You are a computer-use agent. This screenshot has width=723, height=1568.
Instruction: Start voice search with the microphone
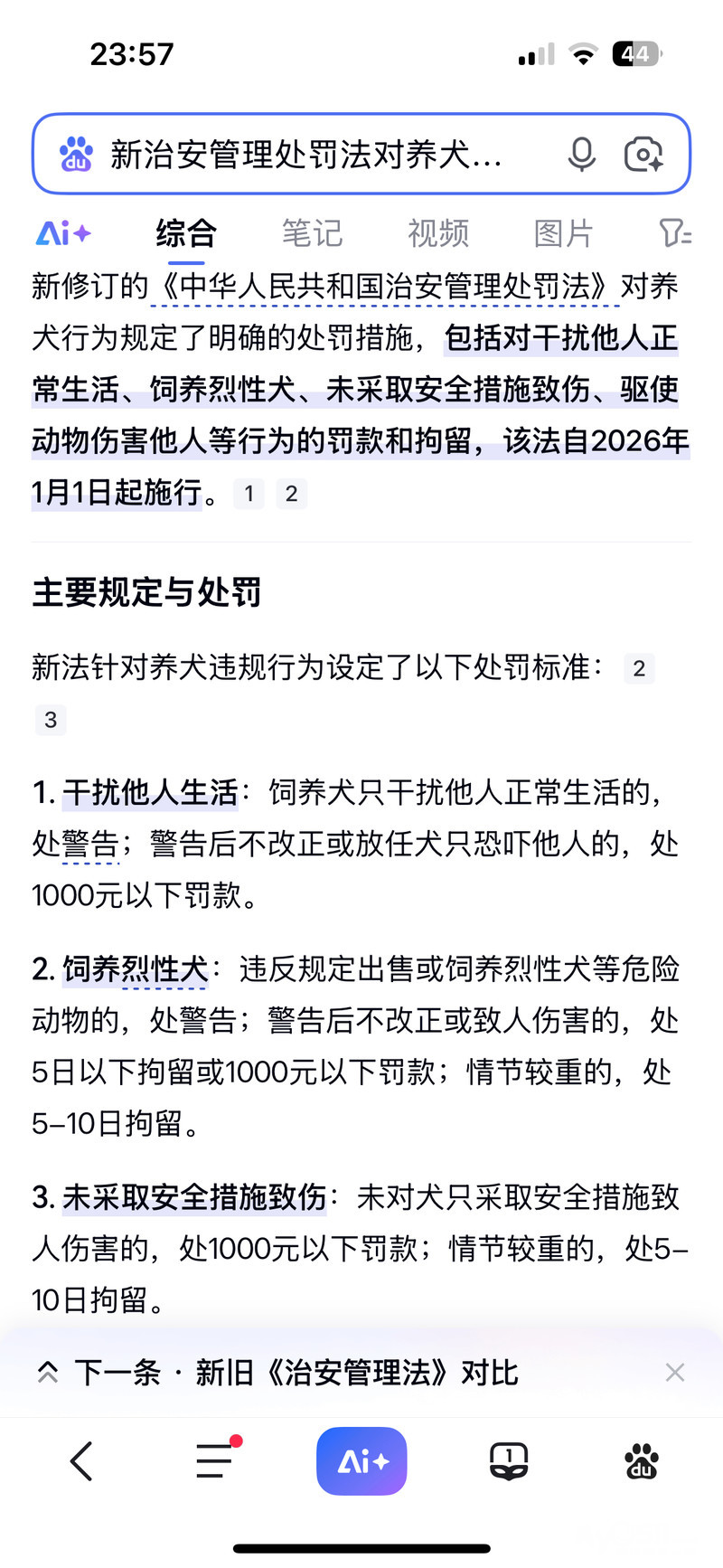(x=582, y=155)
